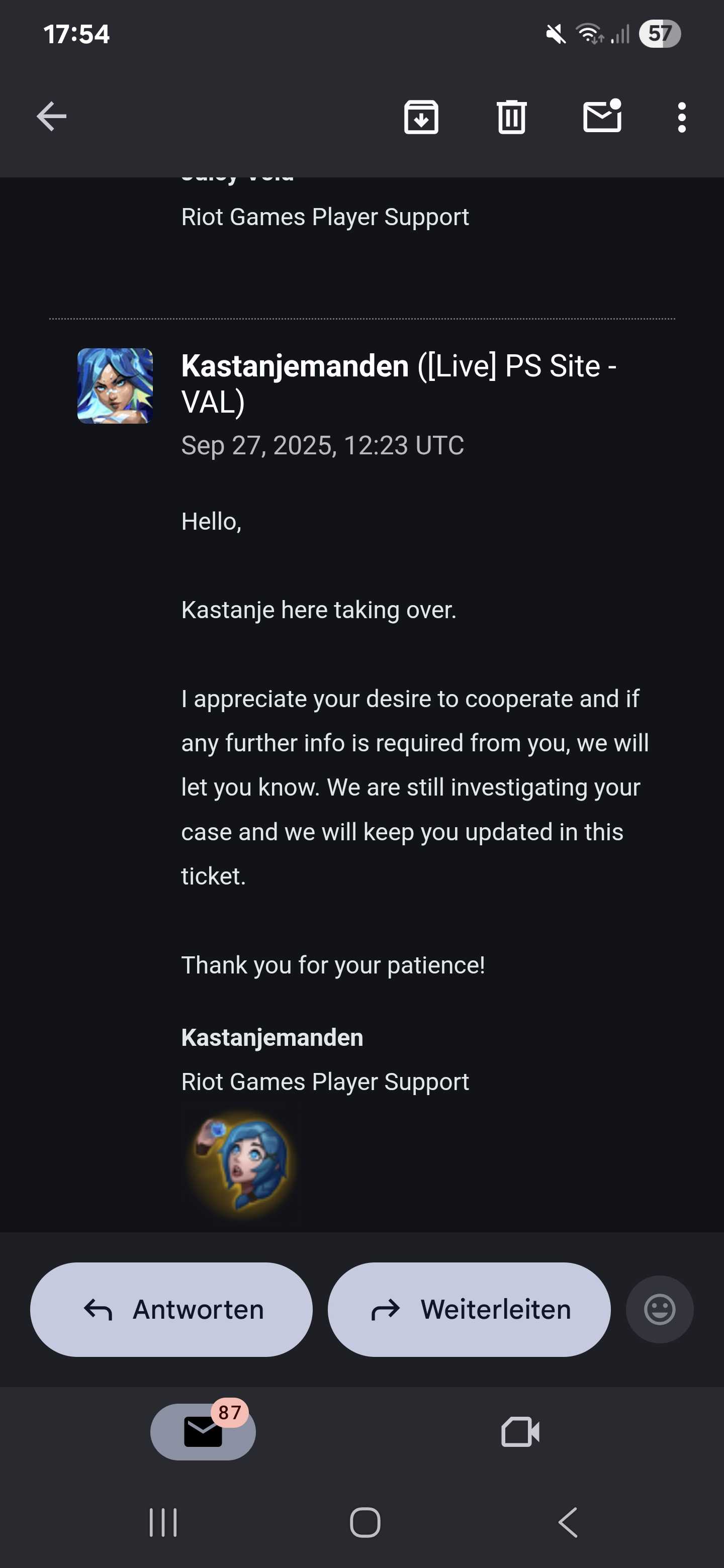Reply using the Antworten button

[172, 1309]
